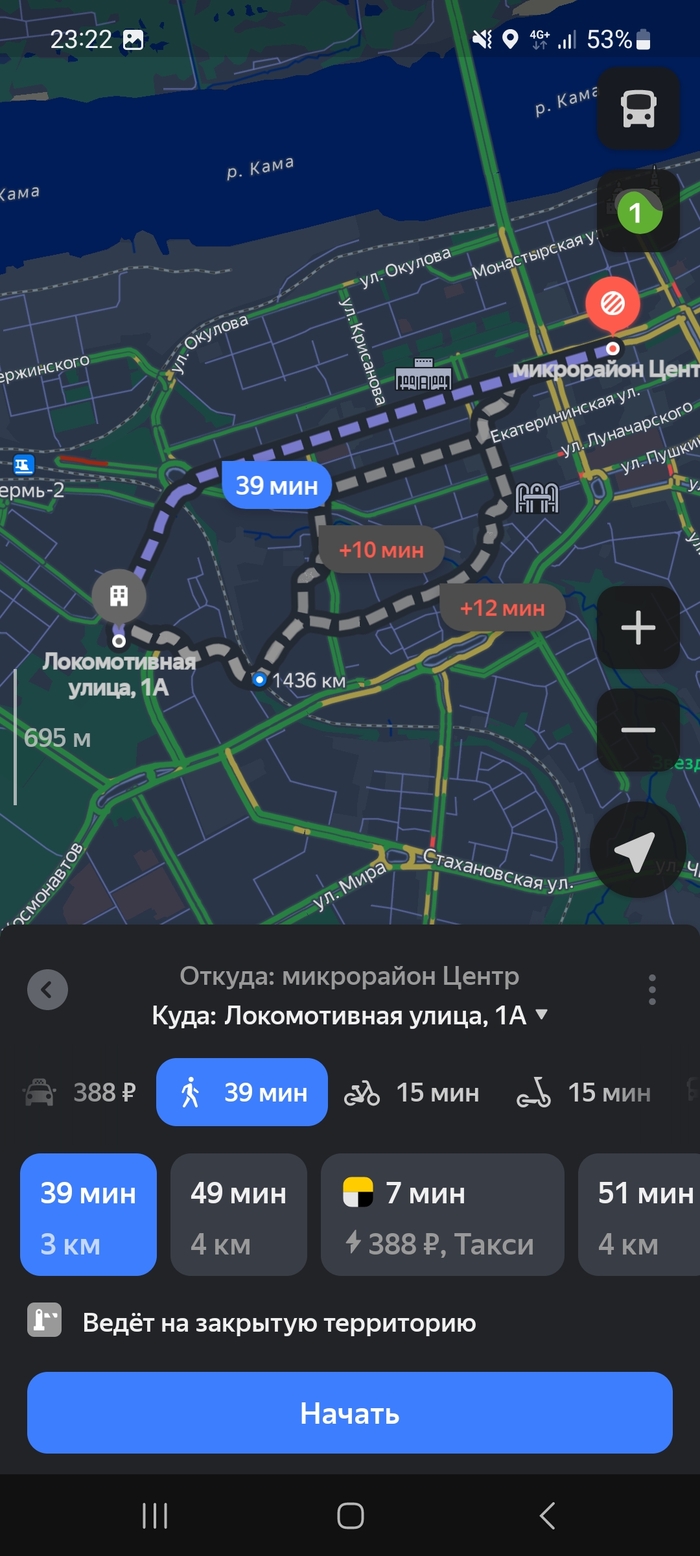Open the route options overflow menu
The image size is (700, 1556).
pyautogui.click(x=652, y=989)
